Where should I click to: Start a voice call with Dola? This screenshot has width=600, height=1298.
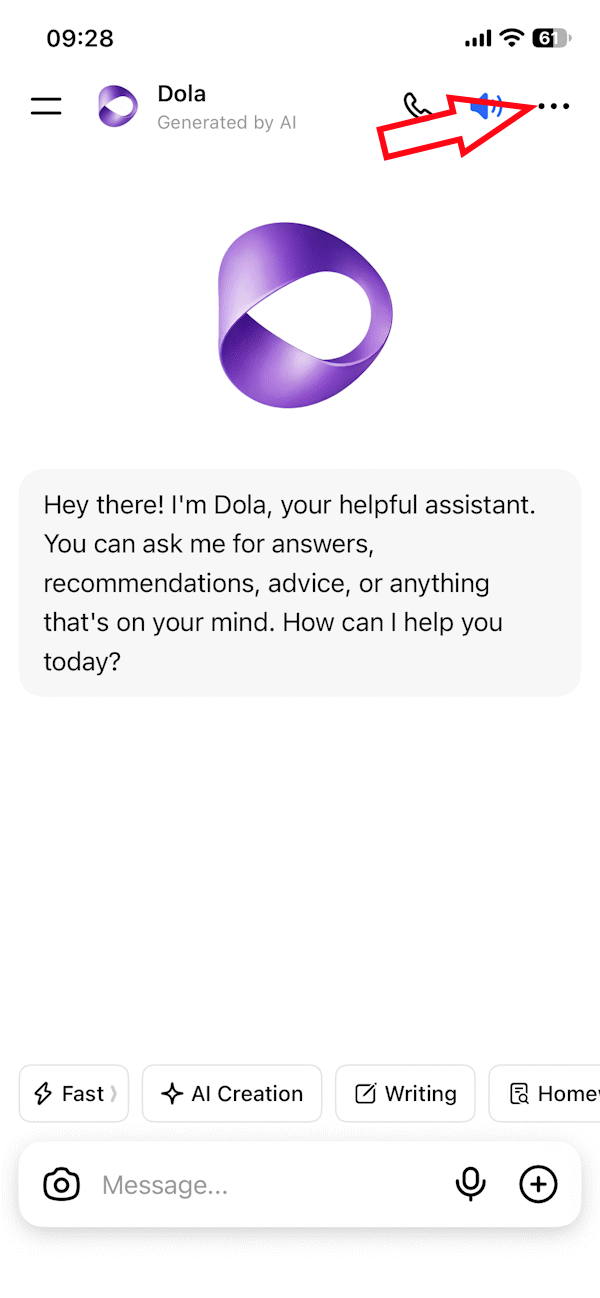[x=417, y=106]
